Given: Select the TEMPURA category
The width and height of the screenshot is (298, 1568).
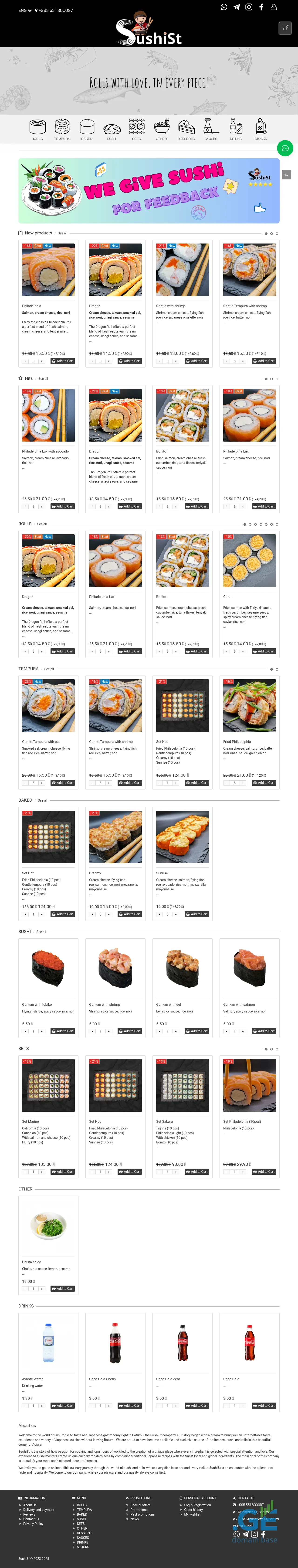Looking at the screenshot, I should pos(62,129).
